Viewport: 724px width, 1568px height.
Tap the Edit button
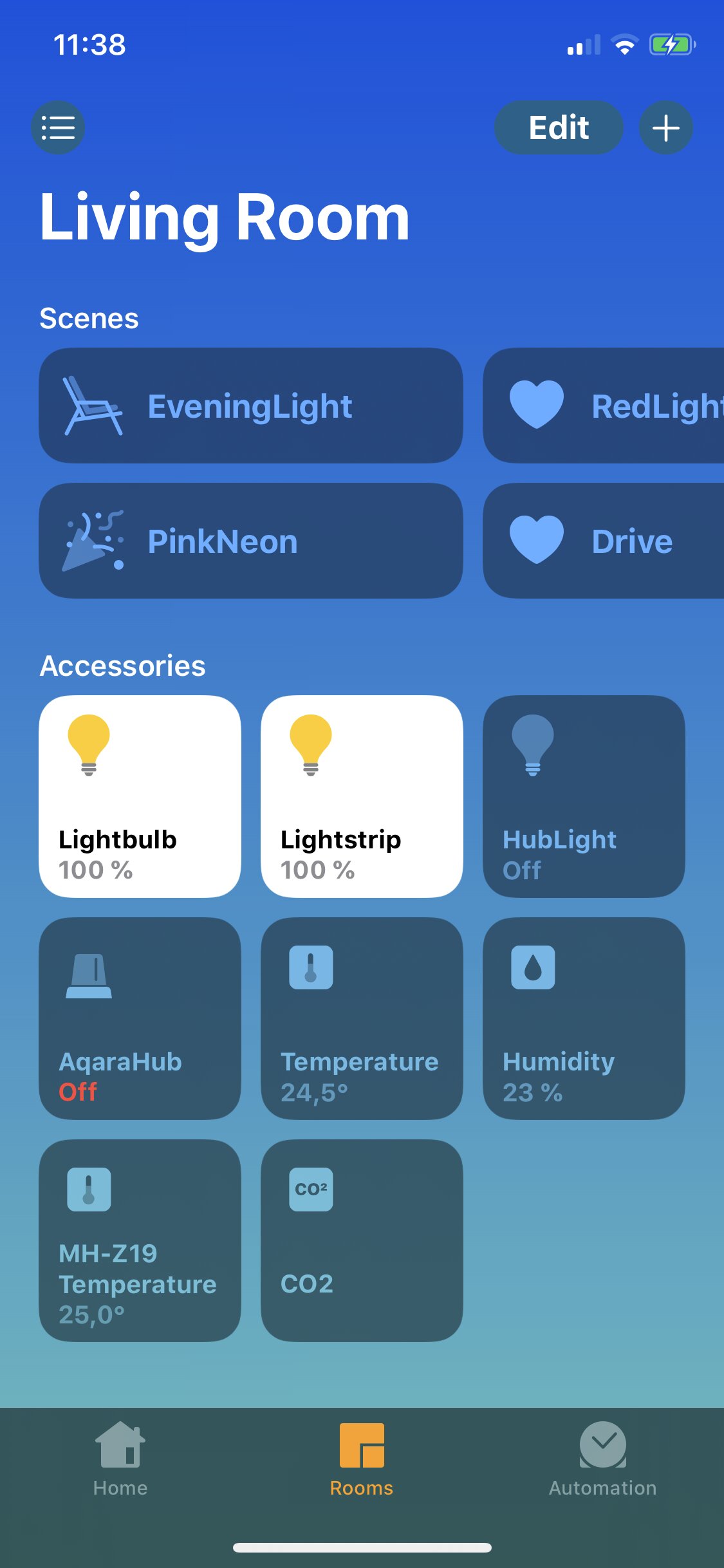(559, 127)
